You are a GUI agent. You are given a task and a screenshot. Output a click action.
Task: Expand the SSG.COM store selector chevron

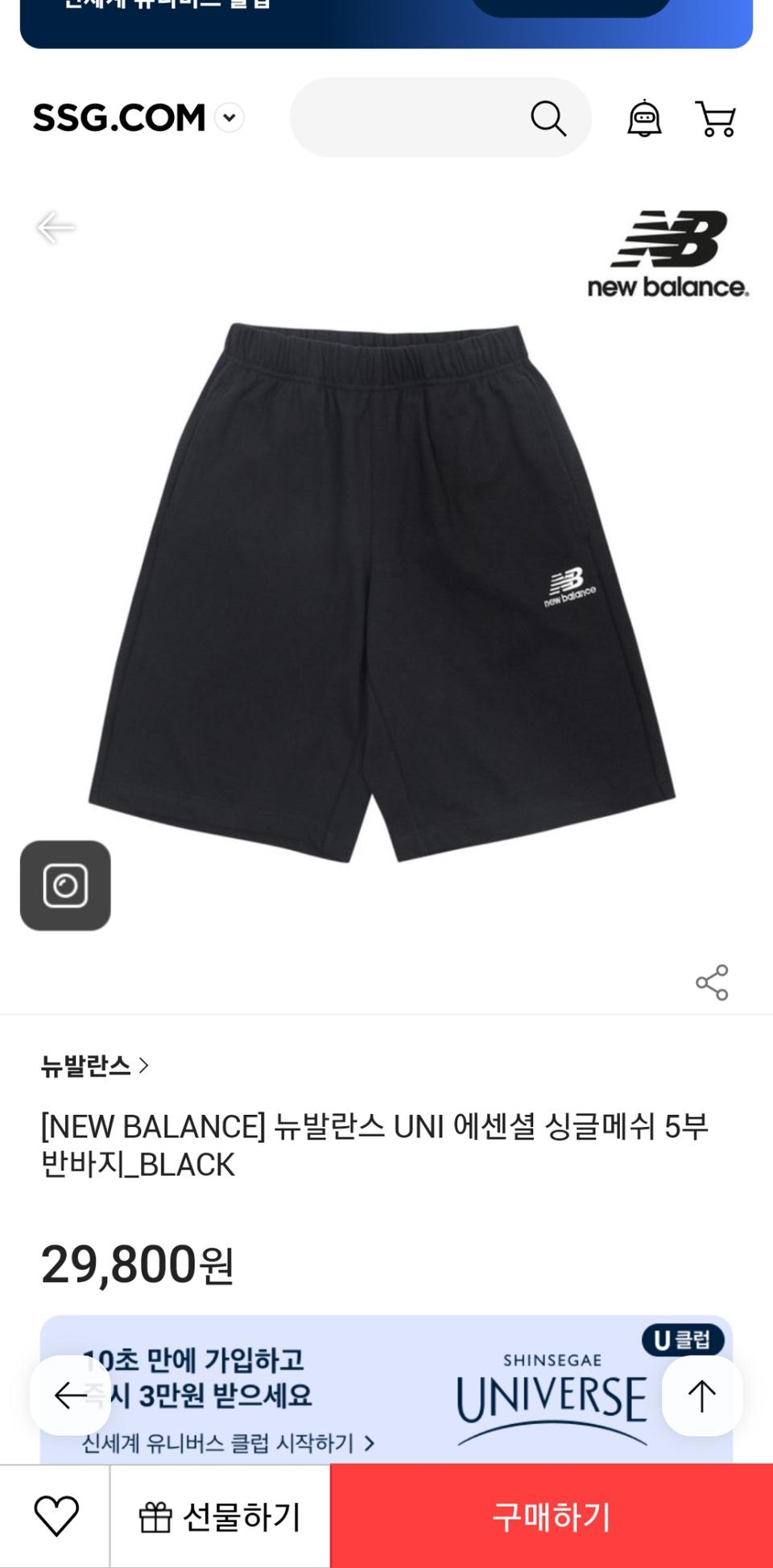pyautogui.click(x=229, y=118)
